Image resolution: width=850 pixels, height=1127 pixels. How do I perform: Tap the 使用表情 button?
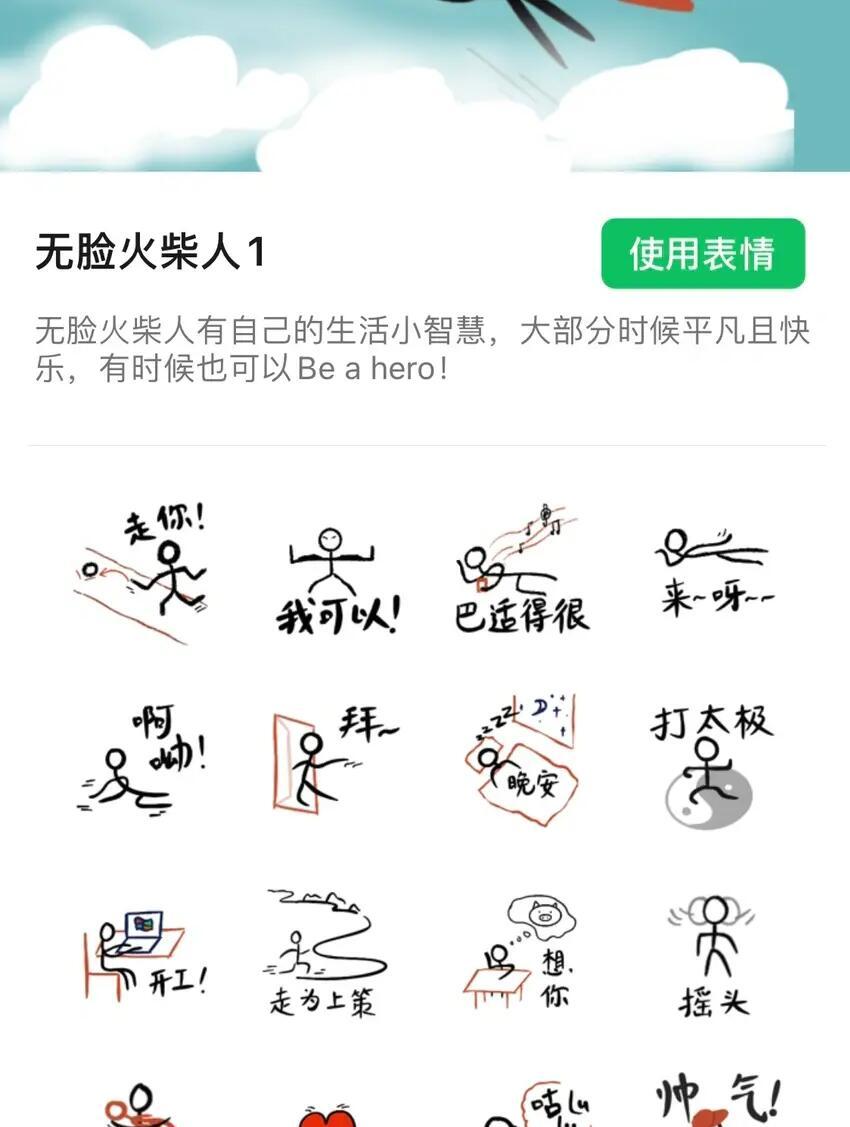703,253
